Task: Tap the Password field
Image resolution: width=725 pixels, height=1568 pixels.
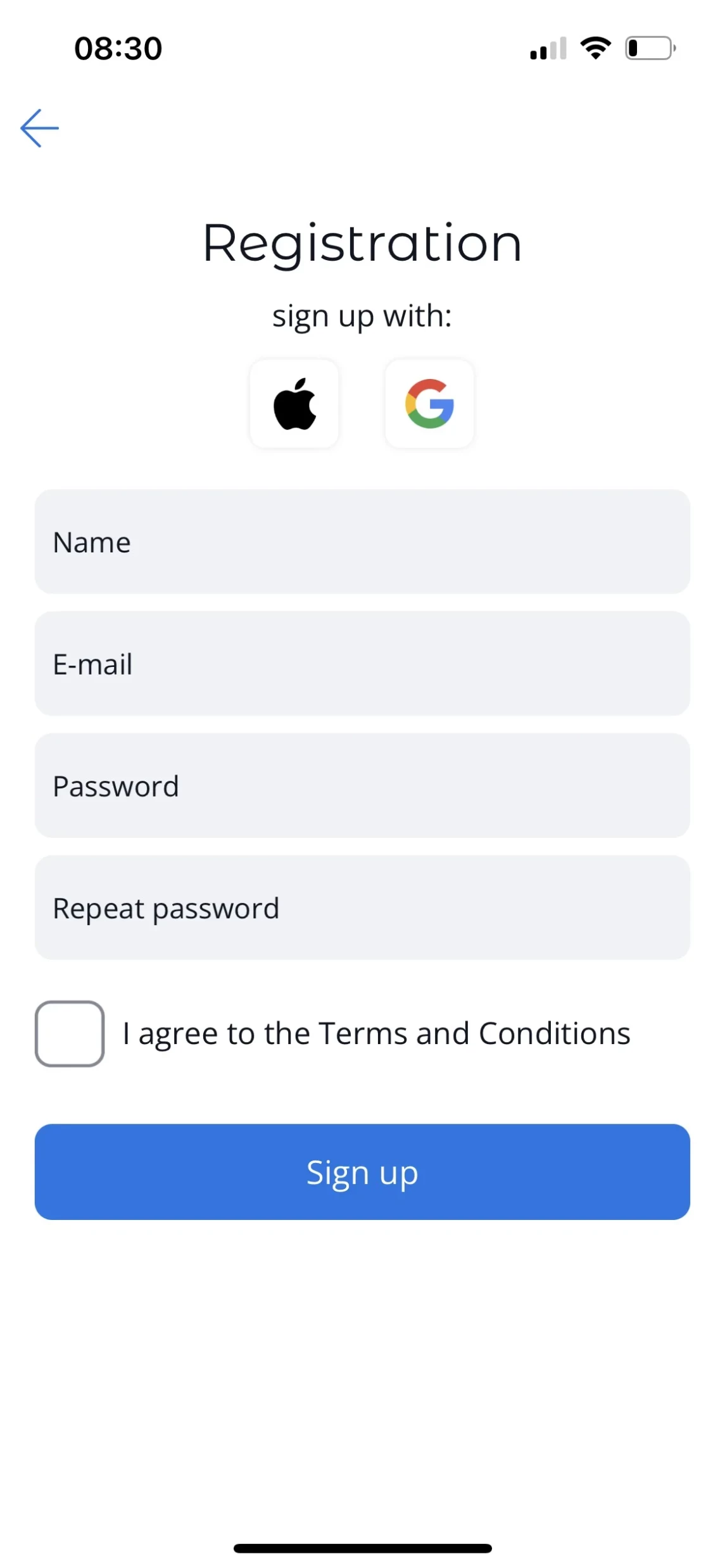Action: click(x=362, y=786)
